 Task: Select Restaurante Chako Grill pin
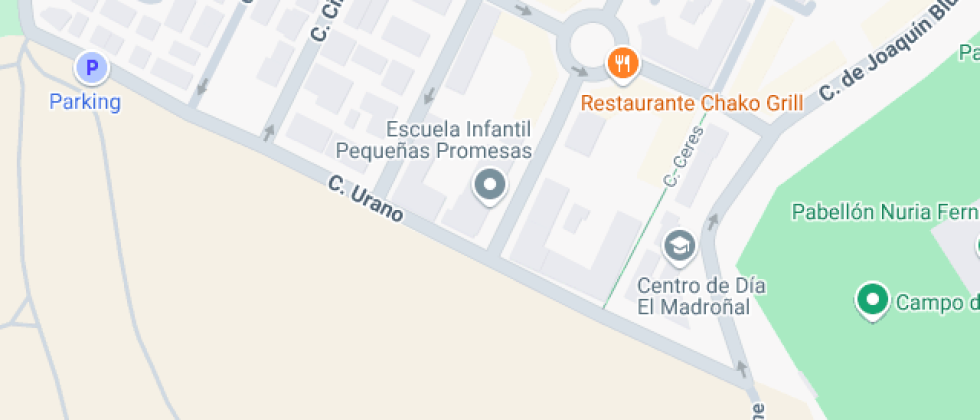623,65
